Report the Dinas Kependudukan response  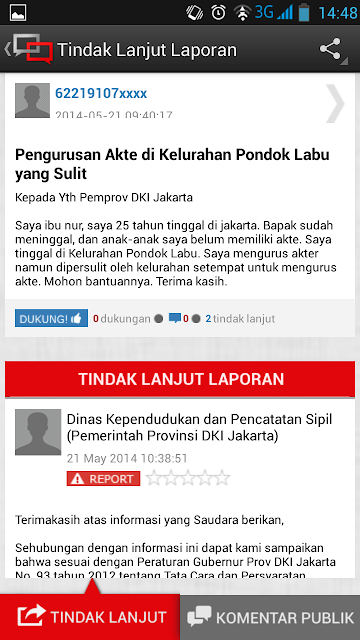pyautogui.click(x=103, y=478)
